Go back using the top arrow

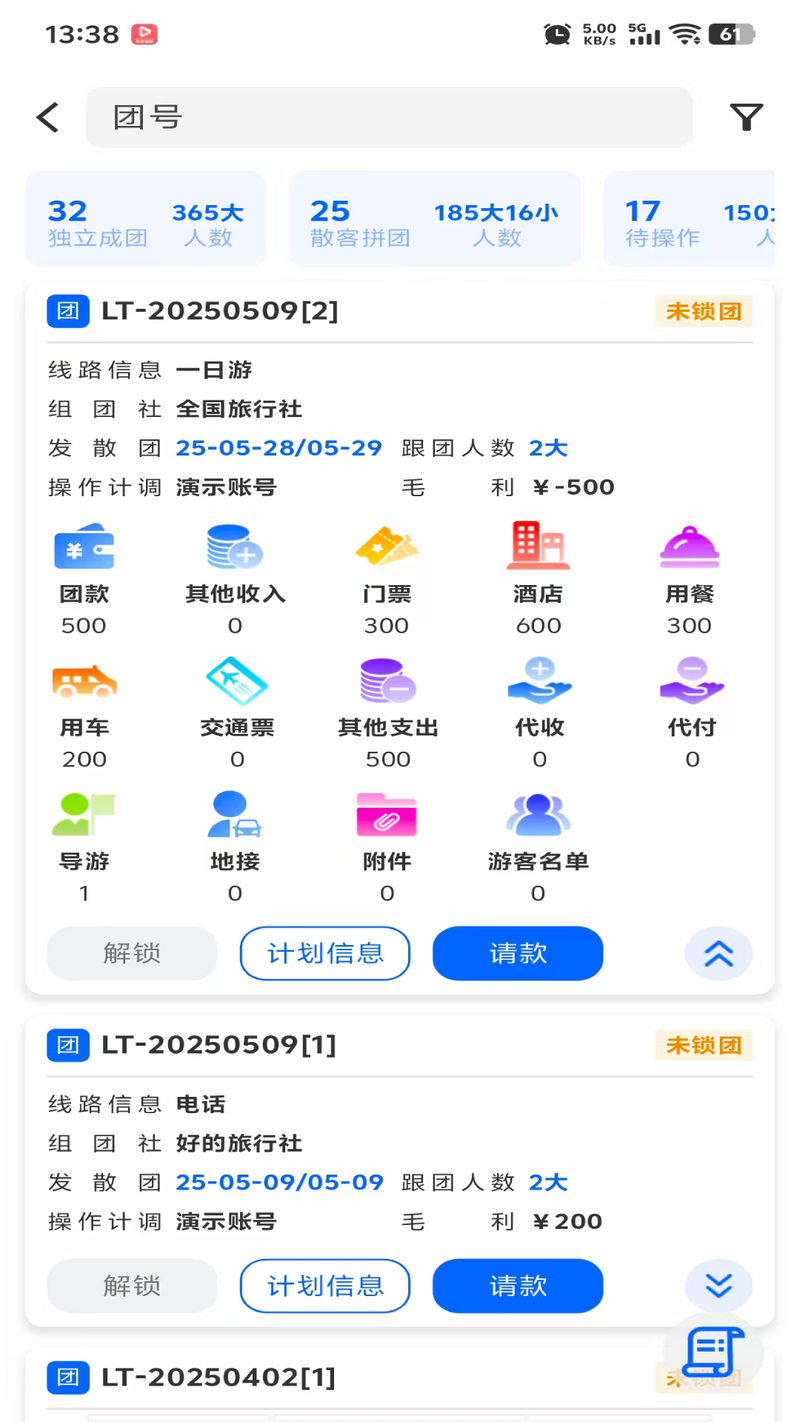coord(48,117)
